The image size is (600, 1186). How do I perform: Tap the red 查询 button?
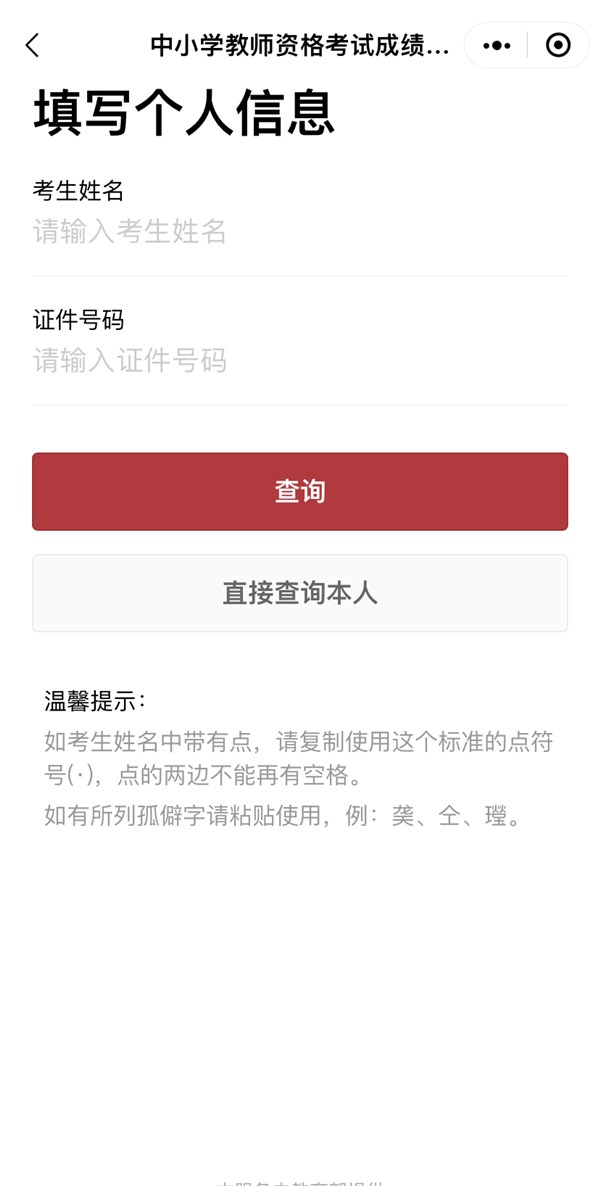coord(300,492)
